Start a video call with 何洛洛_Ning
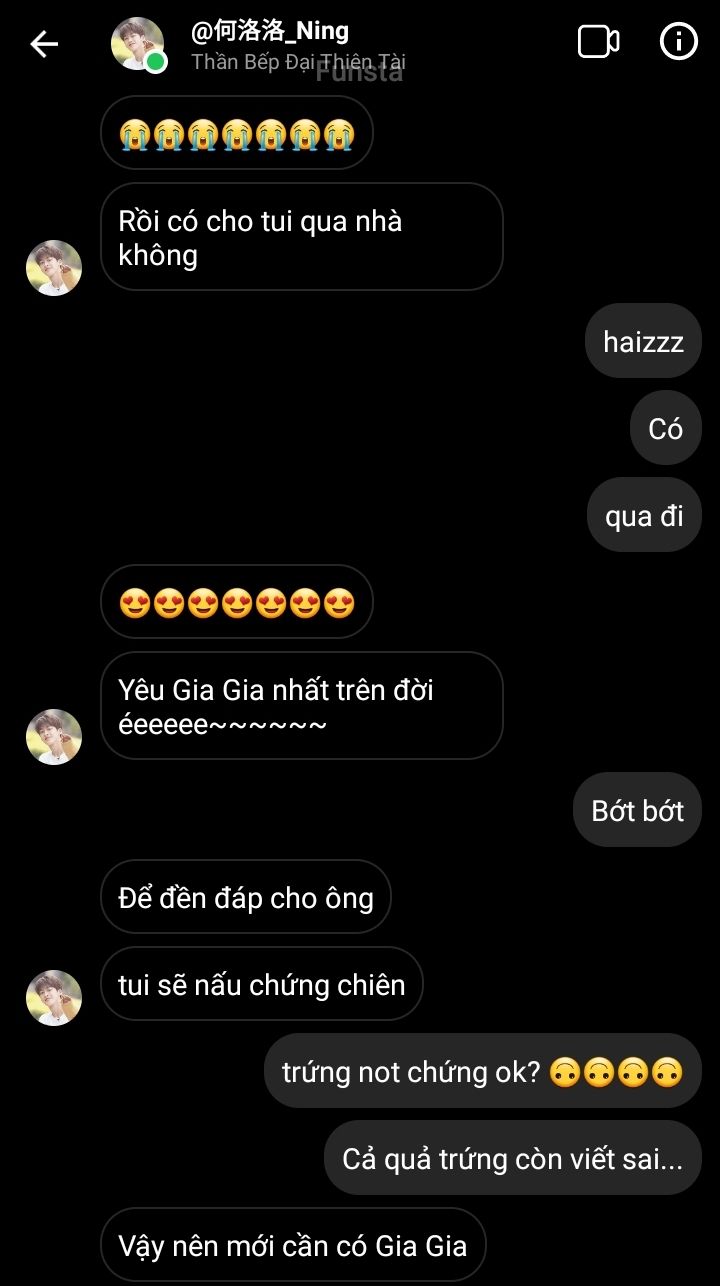Image resolution: width=720 pixels, height=1286 pixels. point(599,42)
